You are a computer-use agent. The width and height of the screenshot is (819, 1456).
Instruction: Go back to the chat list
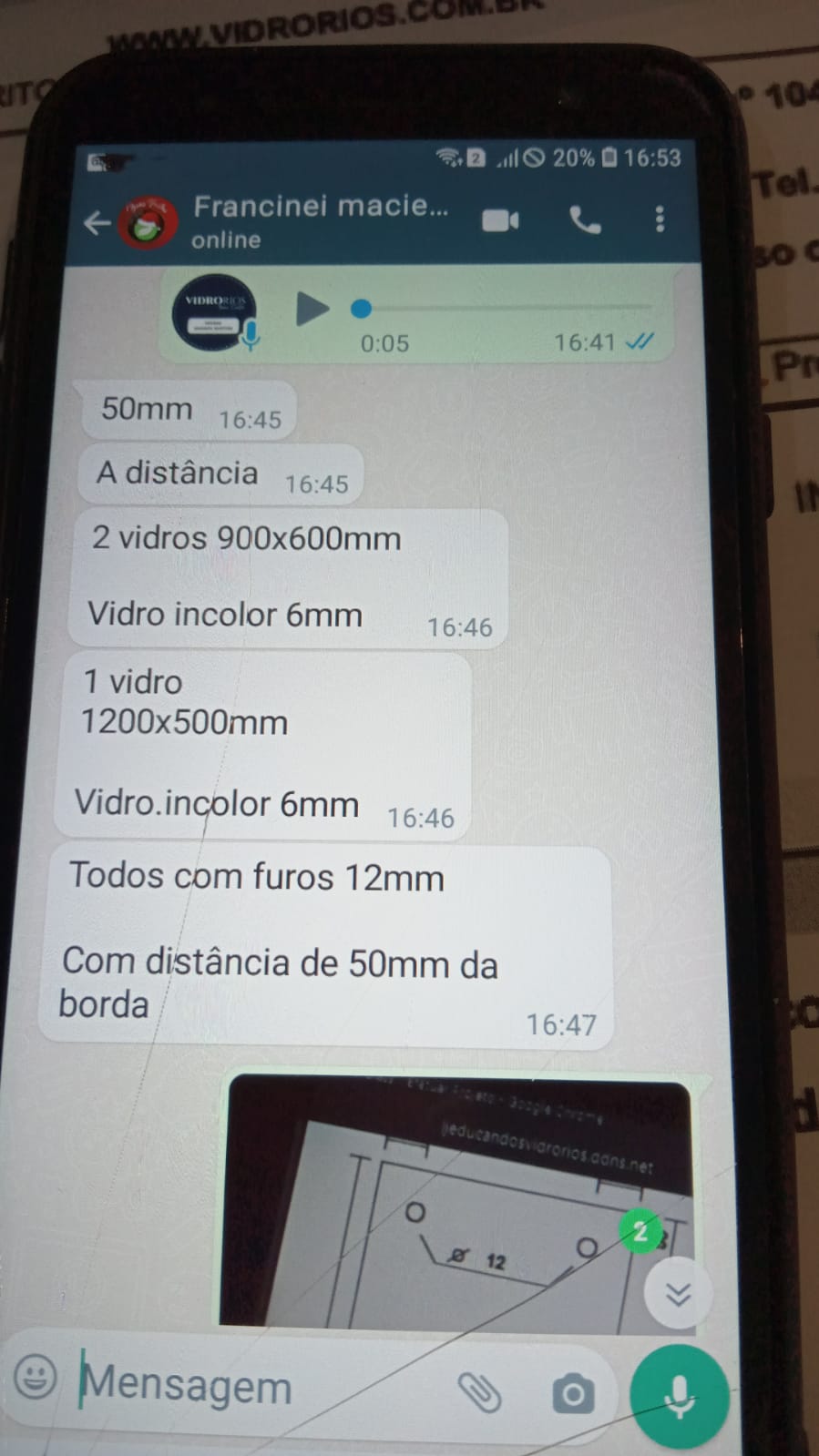[x=97, y=222]
